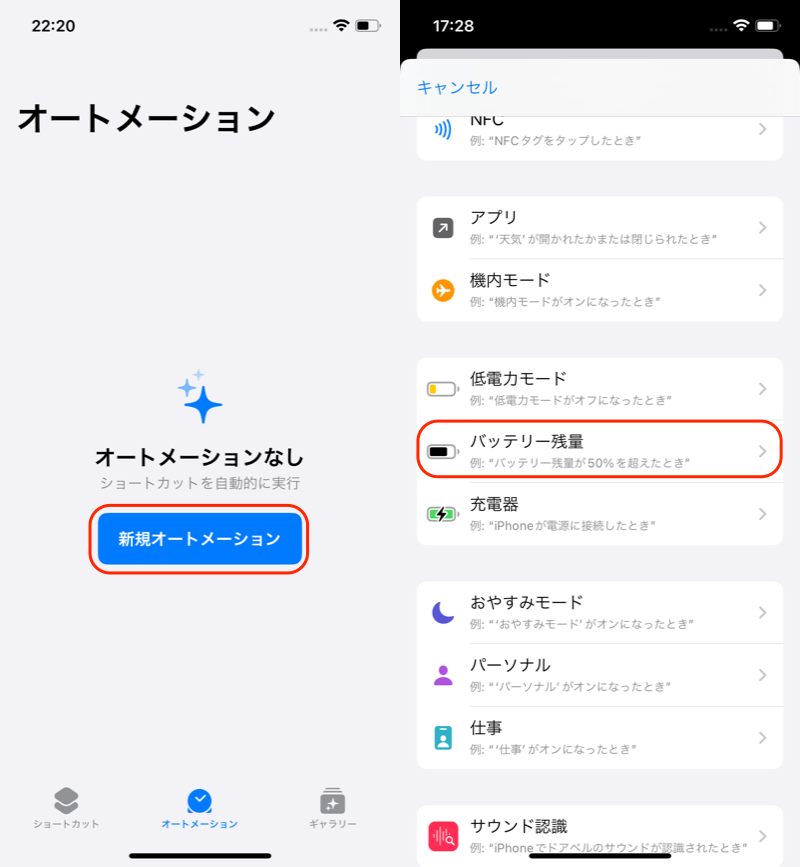Switch to the ショートカット tab
The height and width of the screenshot is (867, 800).
(x=66, y=808)
